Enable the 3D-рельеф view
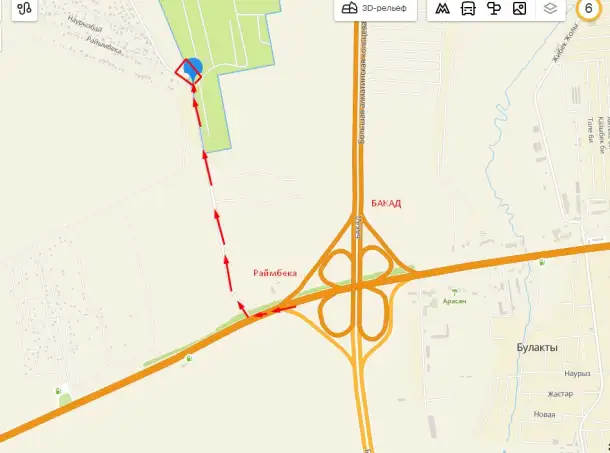 376,8
